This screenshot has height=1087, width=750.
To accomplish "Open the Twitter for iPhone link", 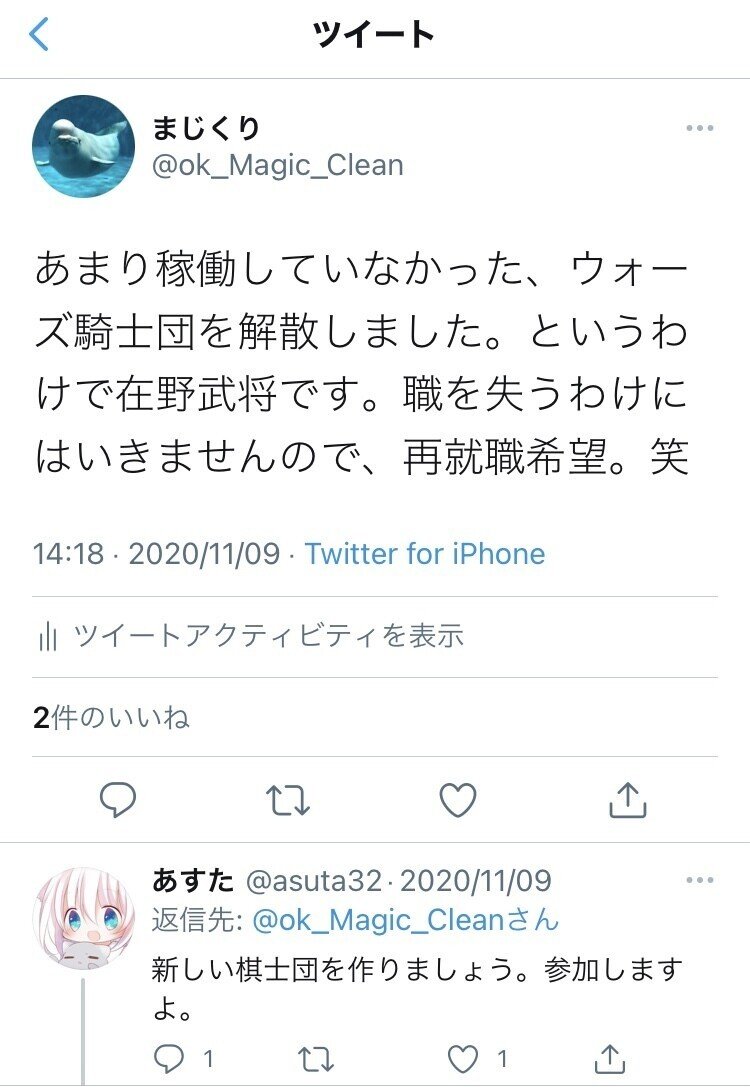I will [425, 554].
